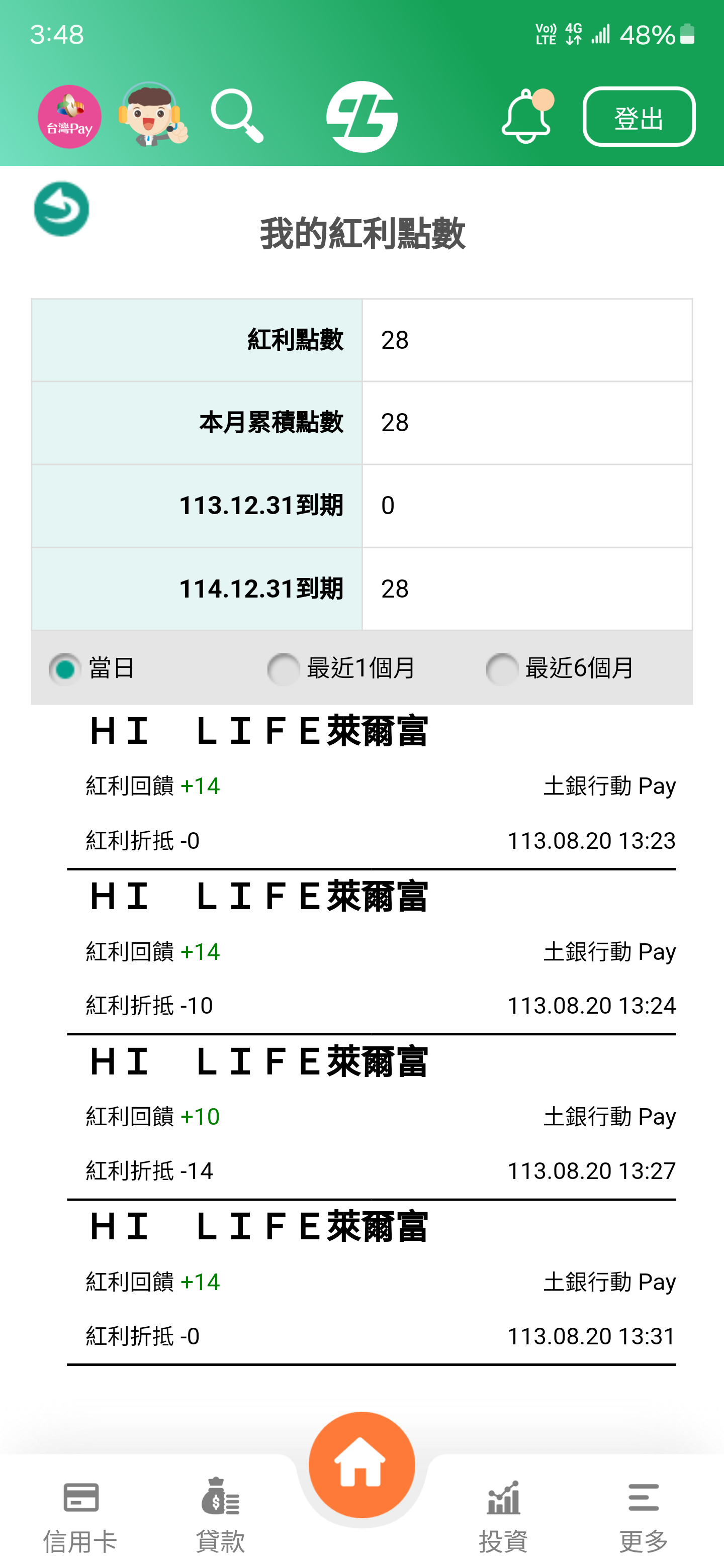
Task: Go to home via the orange house button
Action: coord(361,1464)
